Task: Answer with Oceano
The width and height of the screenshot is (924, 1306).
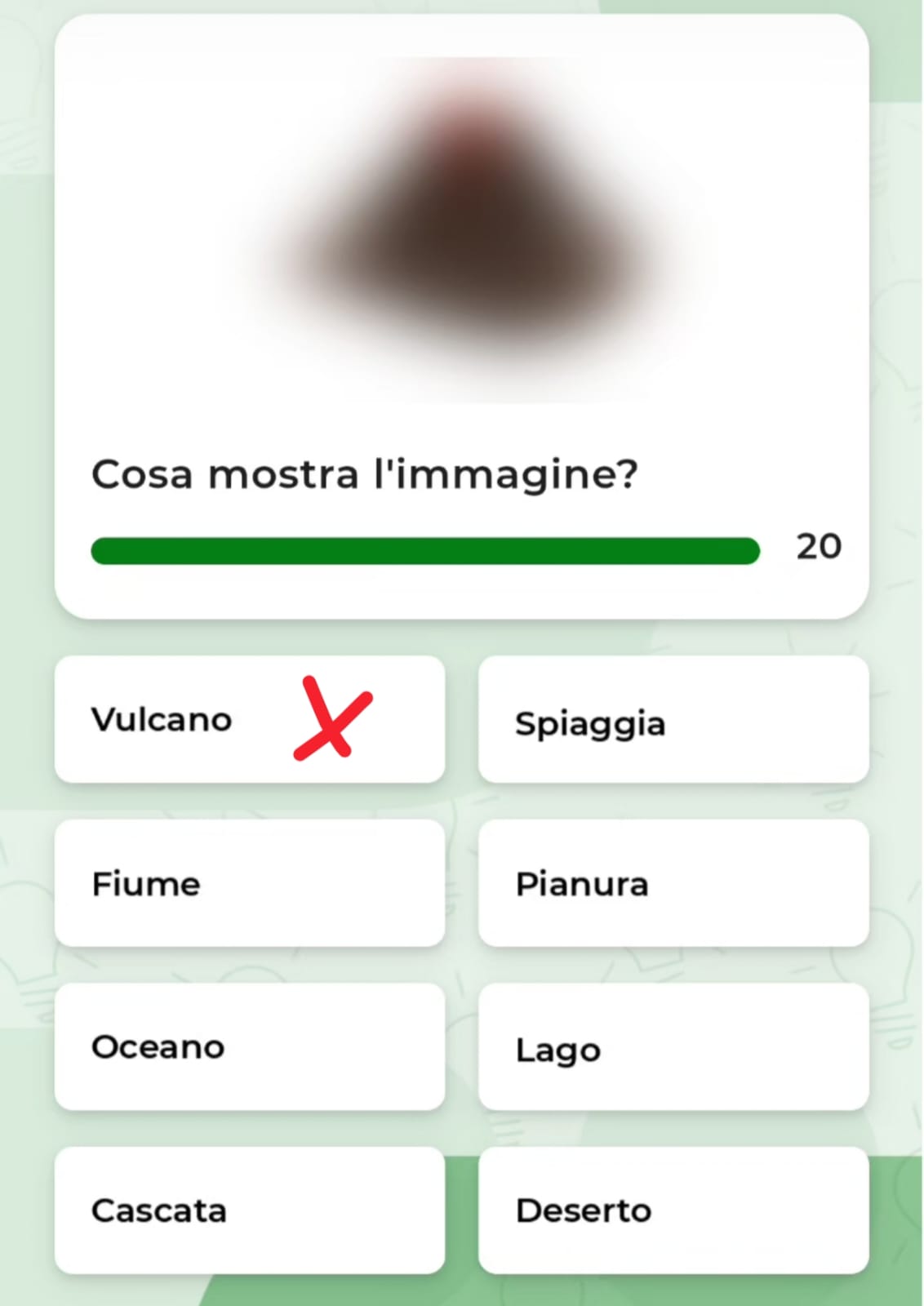Action: point(249,1046)
